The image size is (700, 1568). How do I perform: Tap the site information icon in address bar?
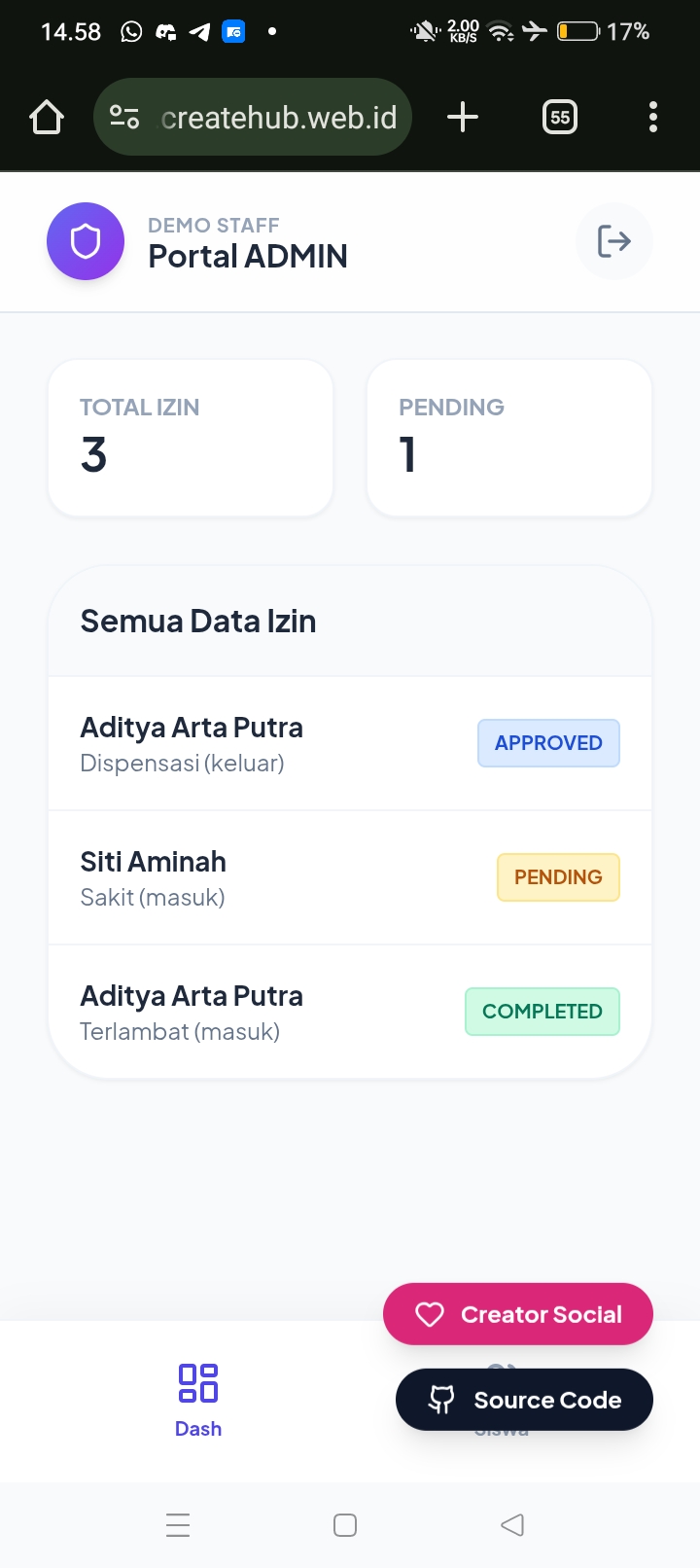tap(122, 116)
